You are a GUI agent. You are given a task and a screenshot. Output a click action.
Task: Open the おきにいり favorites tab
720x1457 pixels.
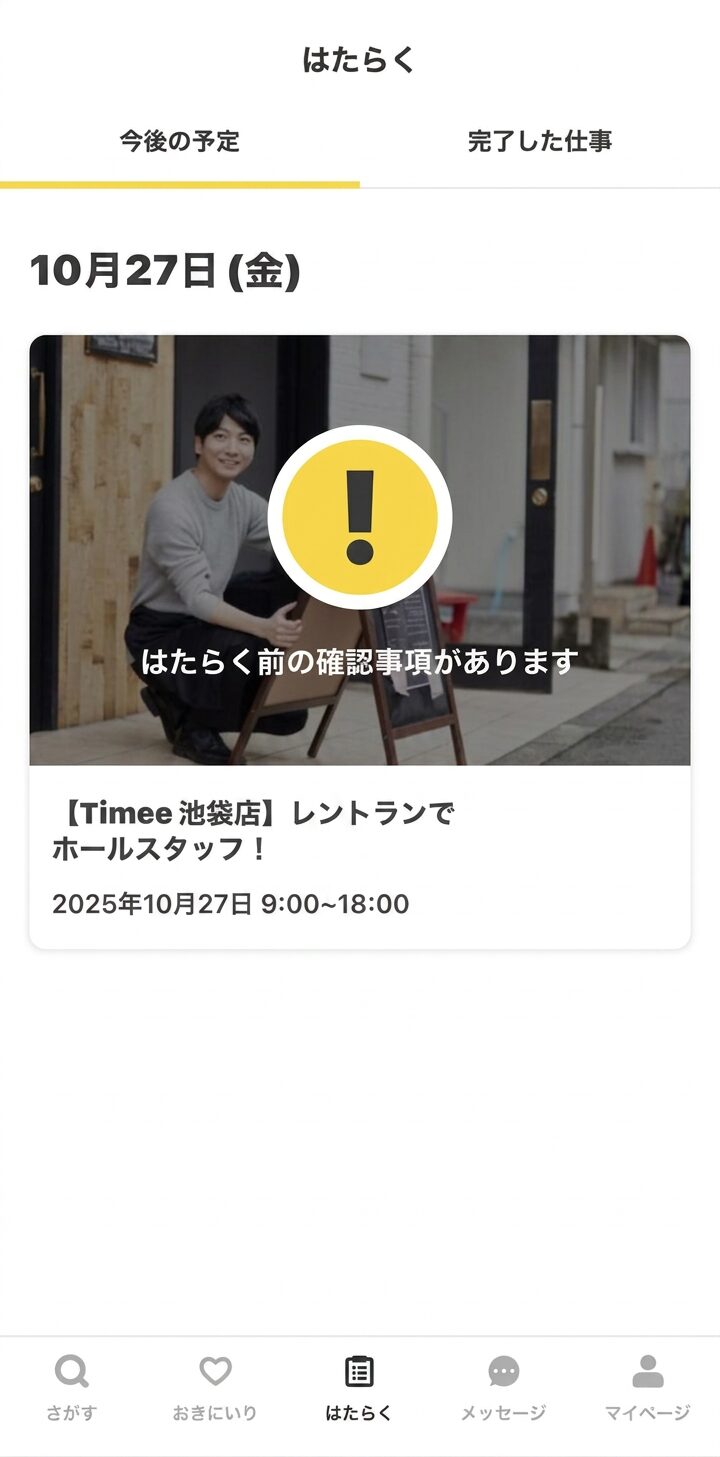tap(215, 1387)
